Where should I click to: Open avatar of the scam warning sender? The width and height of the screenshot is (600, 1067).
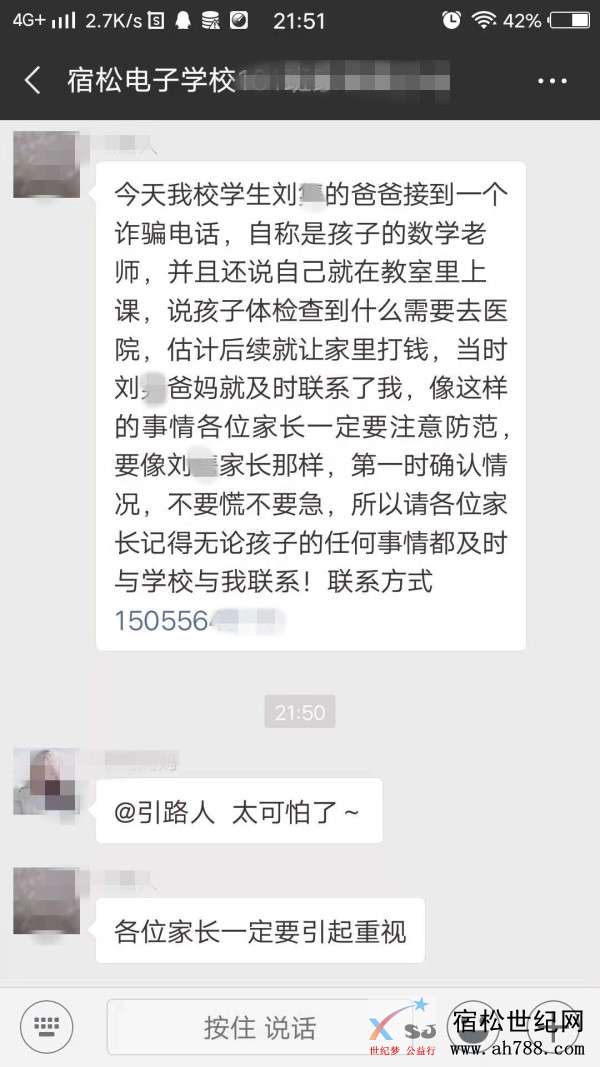pos(45,165)
